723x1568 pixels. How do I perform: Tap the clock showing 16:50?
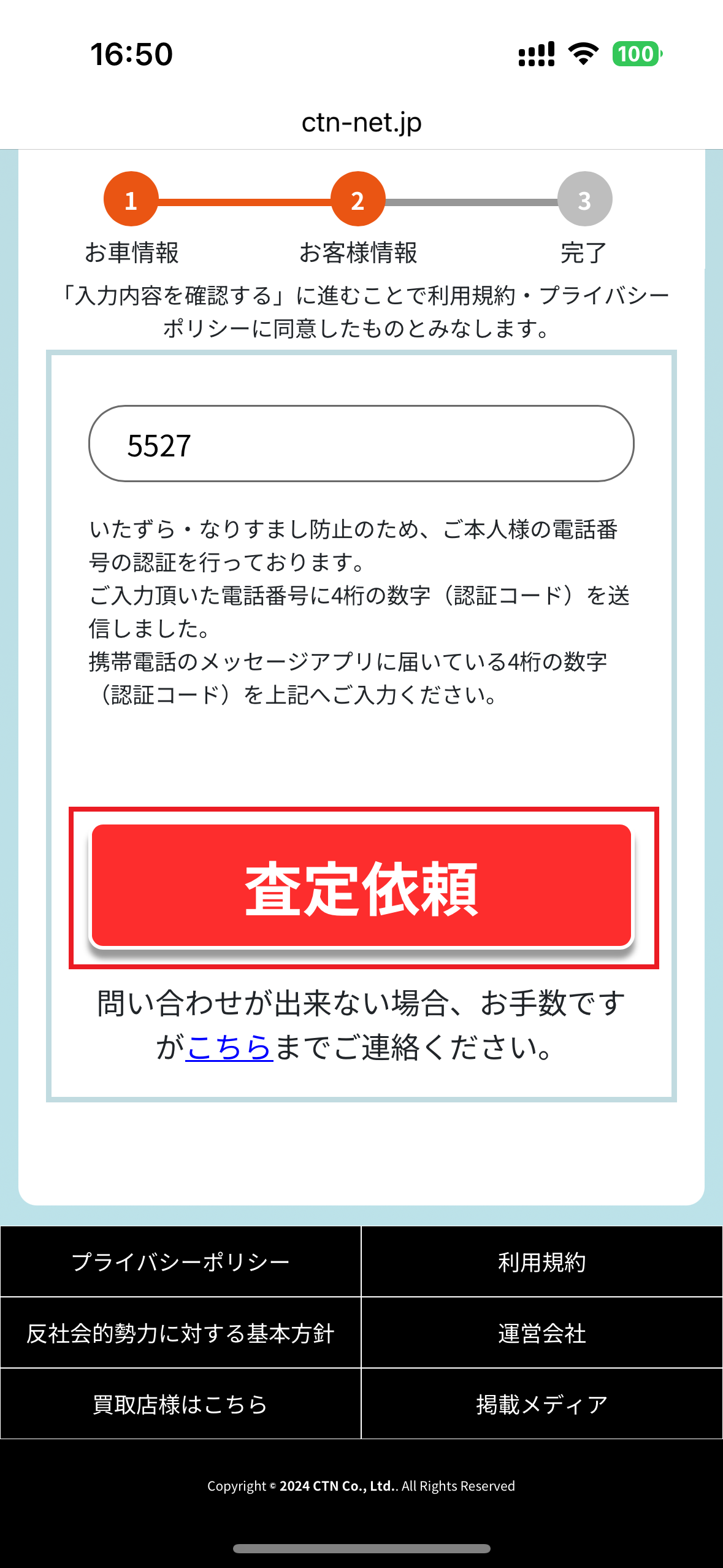131,55
